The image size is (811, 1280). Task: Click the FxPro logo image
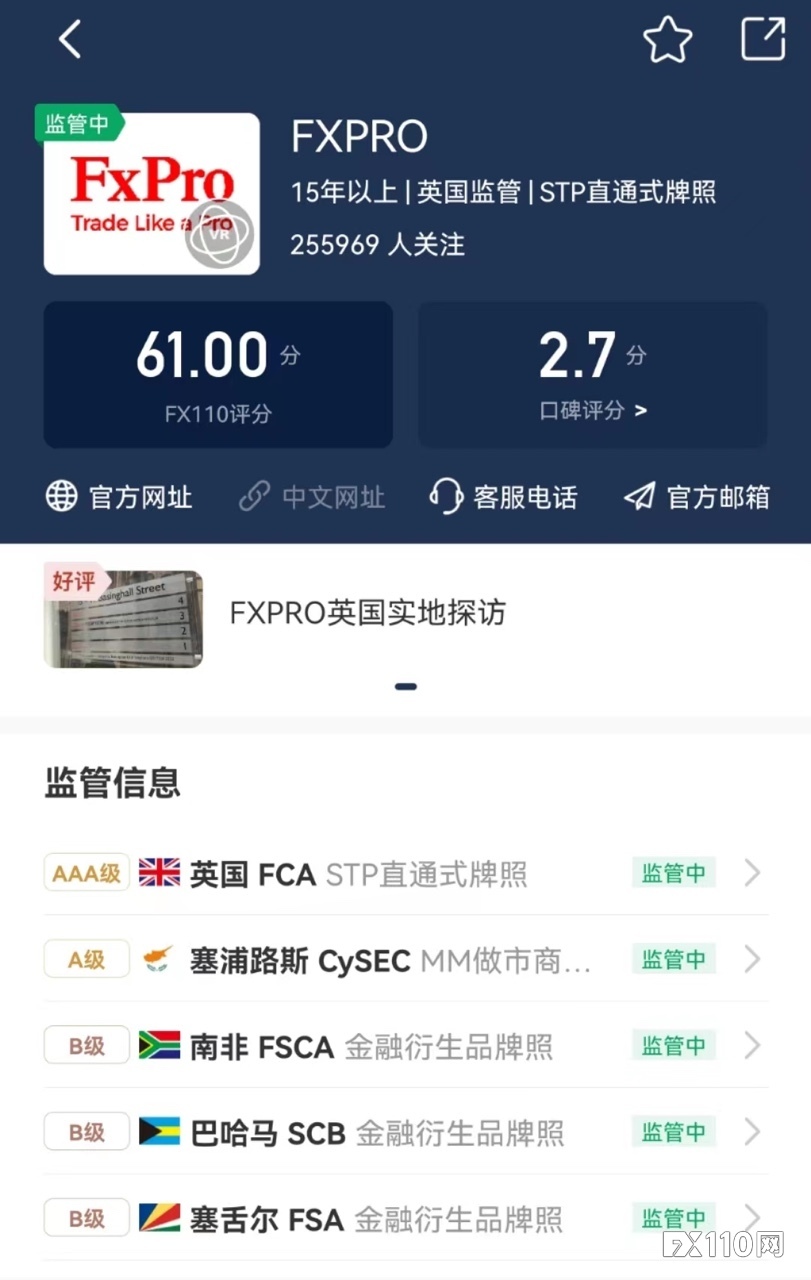[x=151, y=193]
